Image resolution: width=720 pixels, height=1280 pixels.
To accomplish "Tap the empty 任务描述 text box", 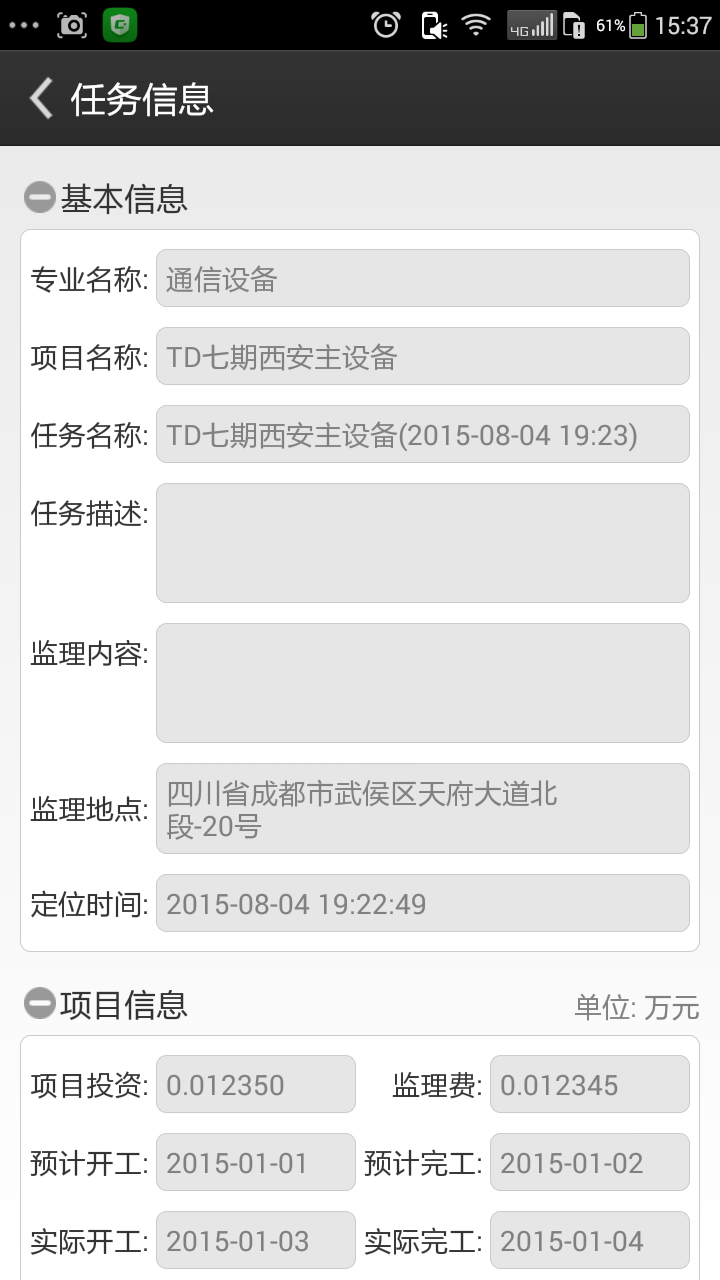I will click(x=422, y=543).
